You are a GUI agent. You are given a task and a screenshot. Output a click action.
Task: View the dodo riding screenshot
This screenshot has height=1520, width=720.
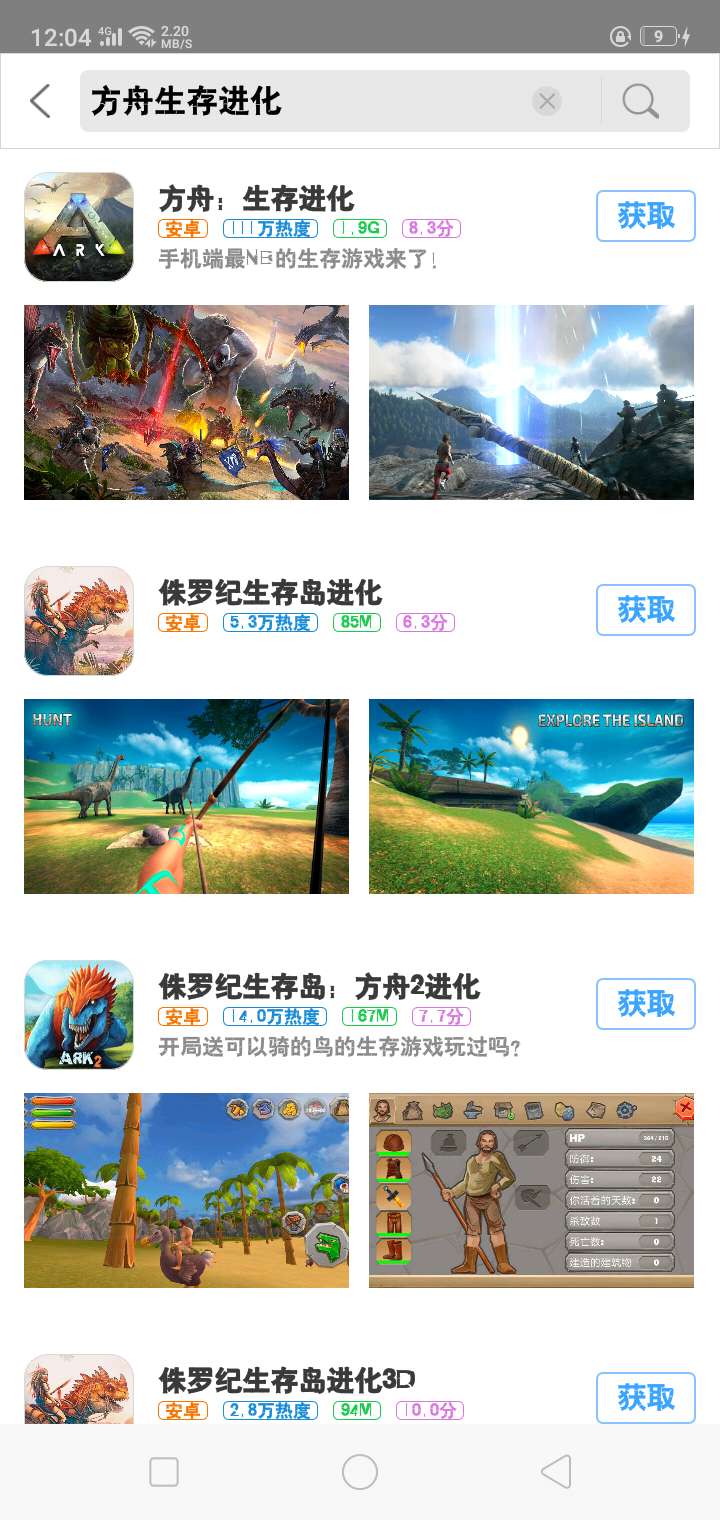tap(186, 1190)
